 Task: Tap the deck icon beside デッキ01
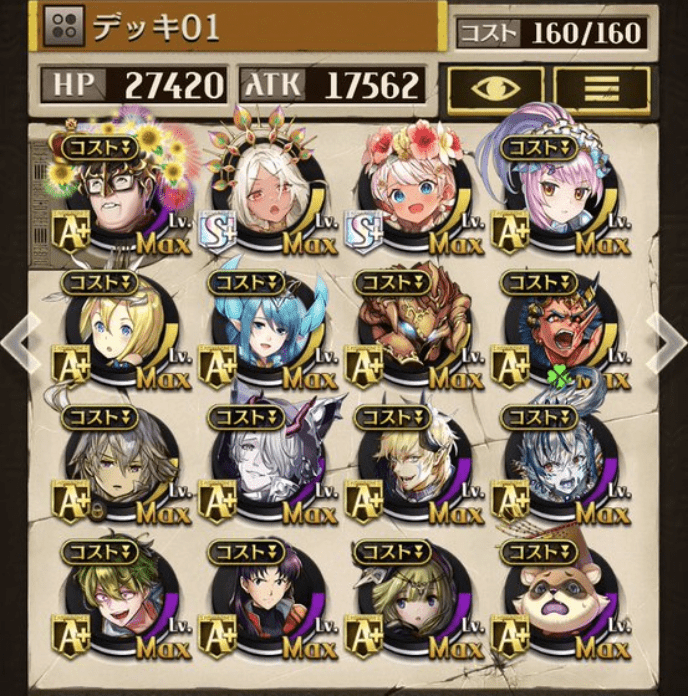66,26
